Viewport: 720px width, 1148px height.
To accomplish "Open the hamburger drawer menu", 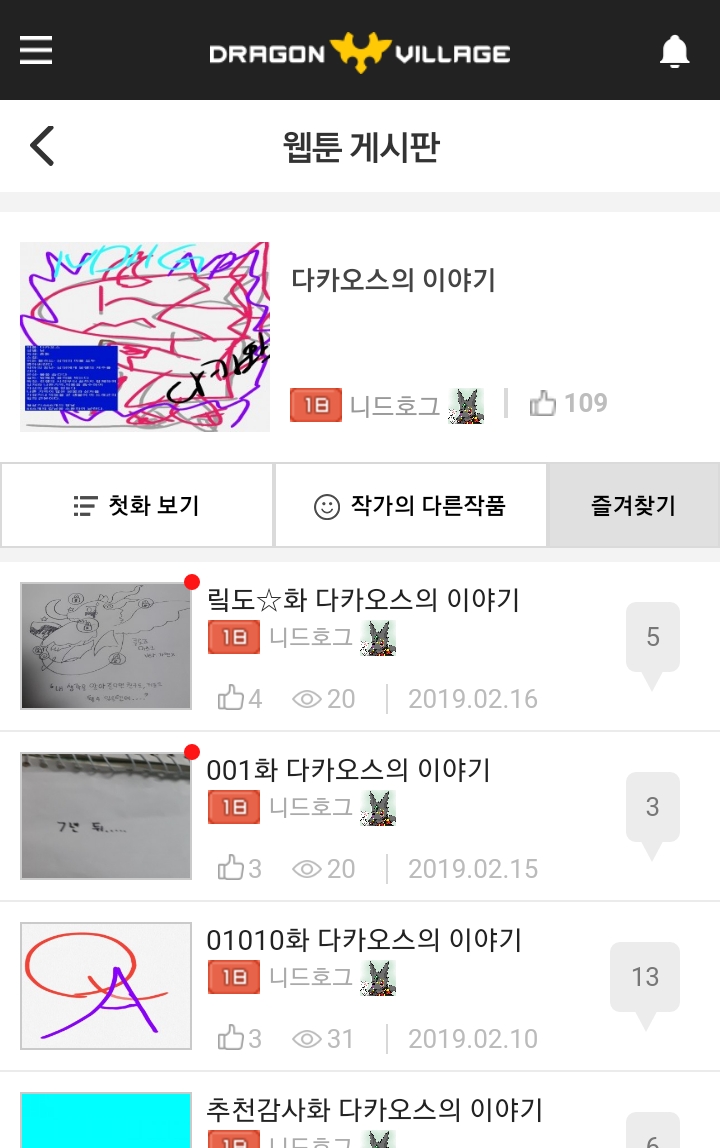I will 36,50.
